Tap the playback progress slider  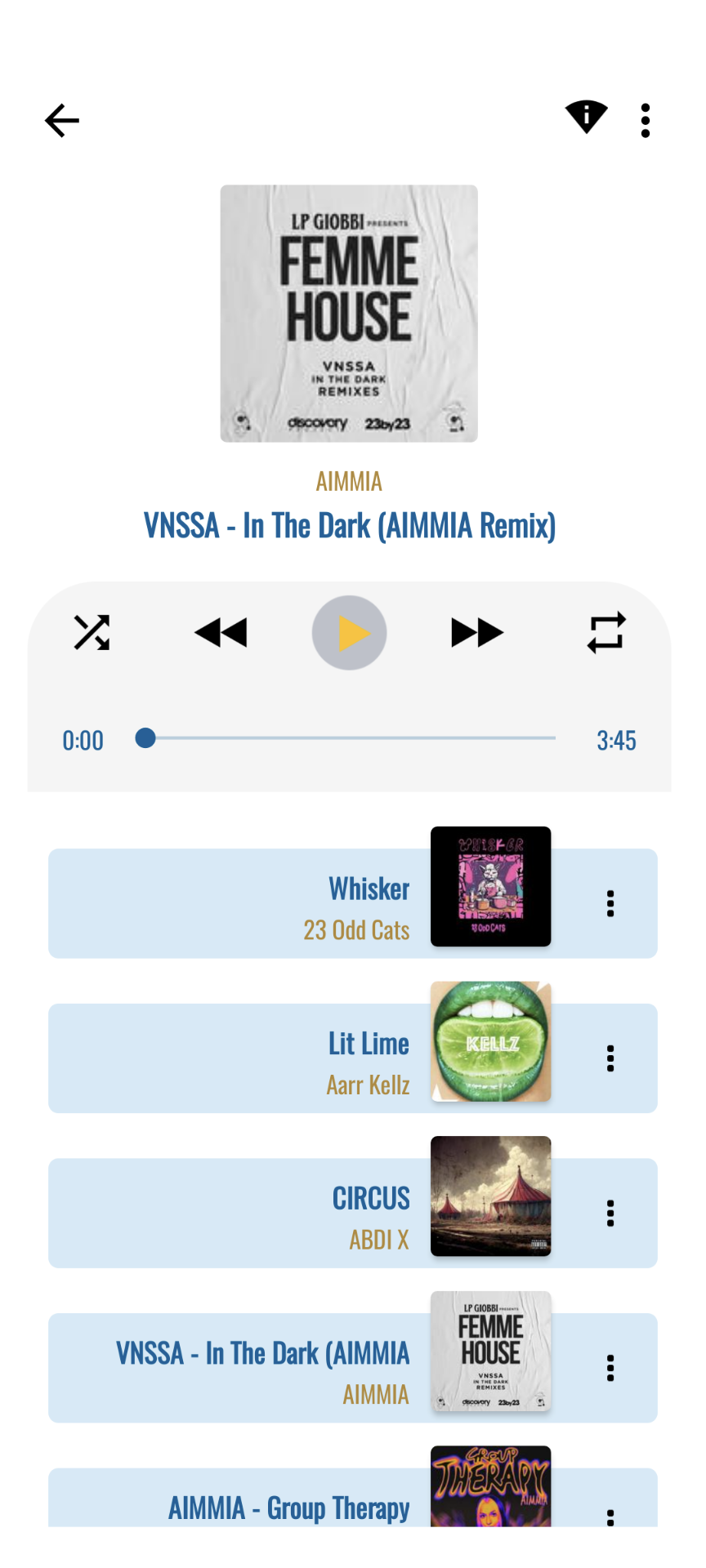click(x=350, y=738)
